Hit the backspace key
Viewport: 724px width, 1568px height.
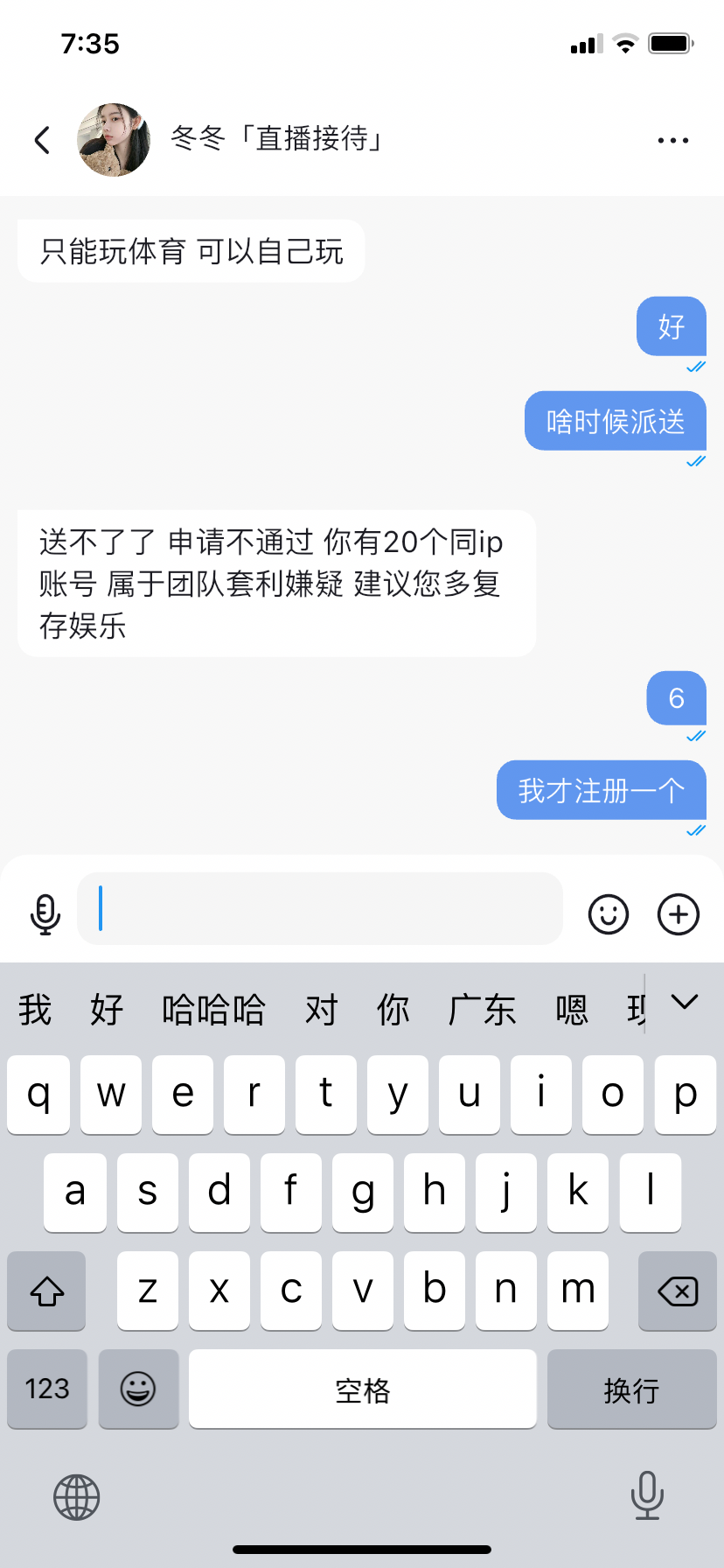(678, 1291)
